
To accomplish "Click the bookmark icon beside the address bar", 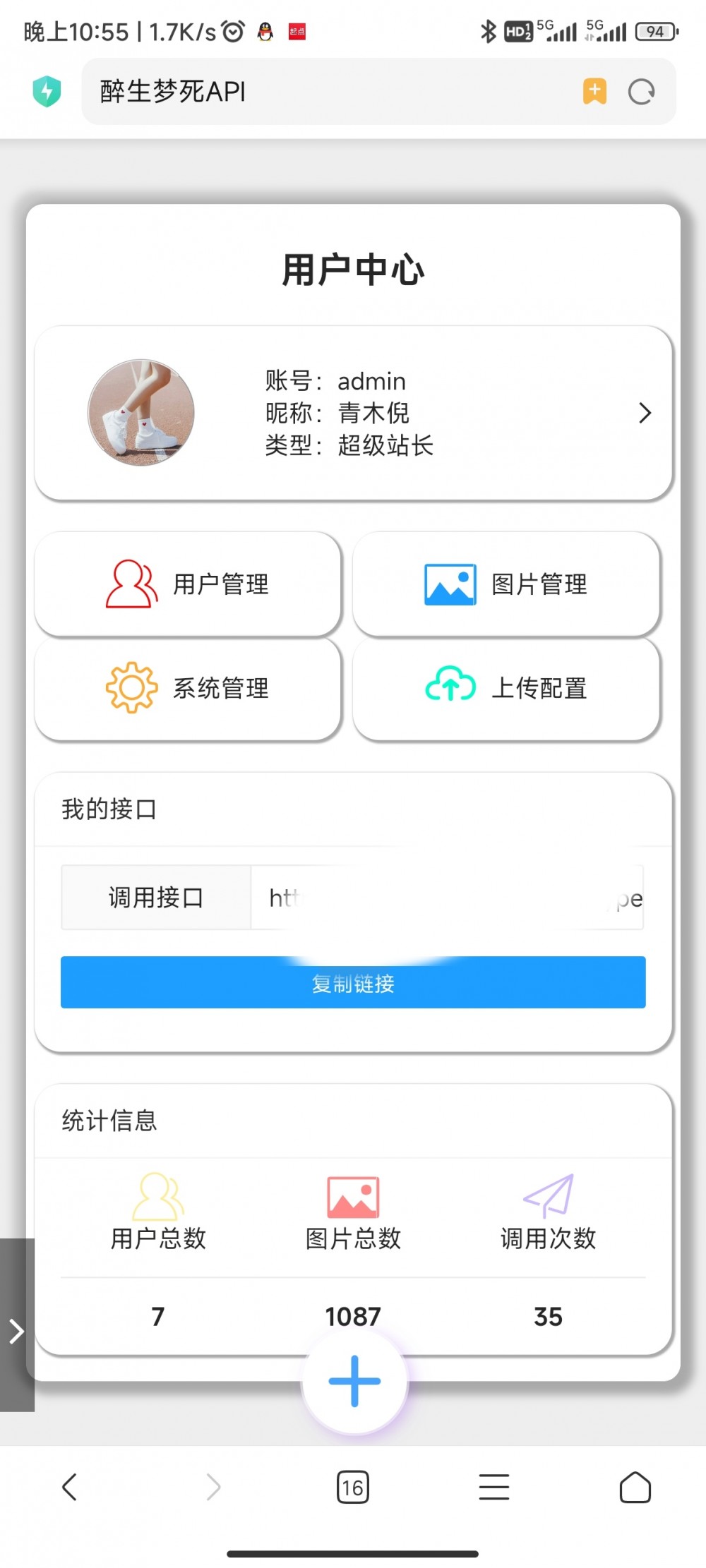I will coord(594,92).
